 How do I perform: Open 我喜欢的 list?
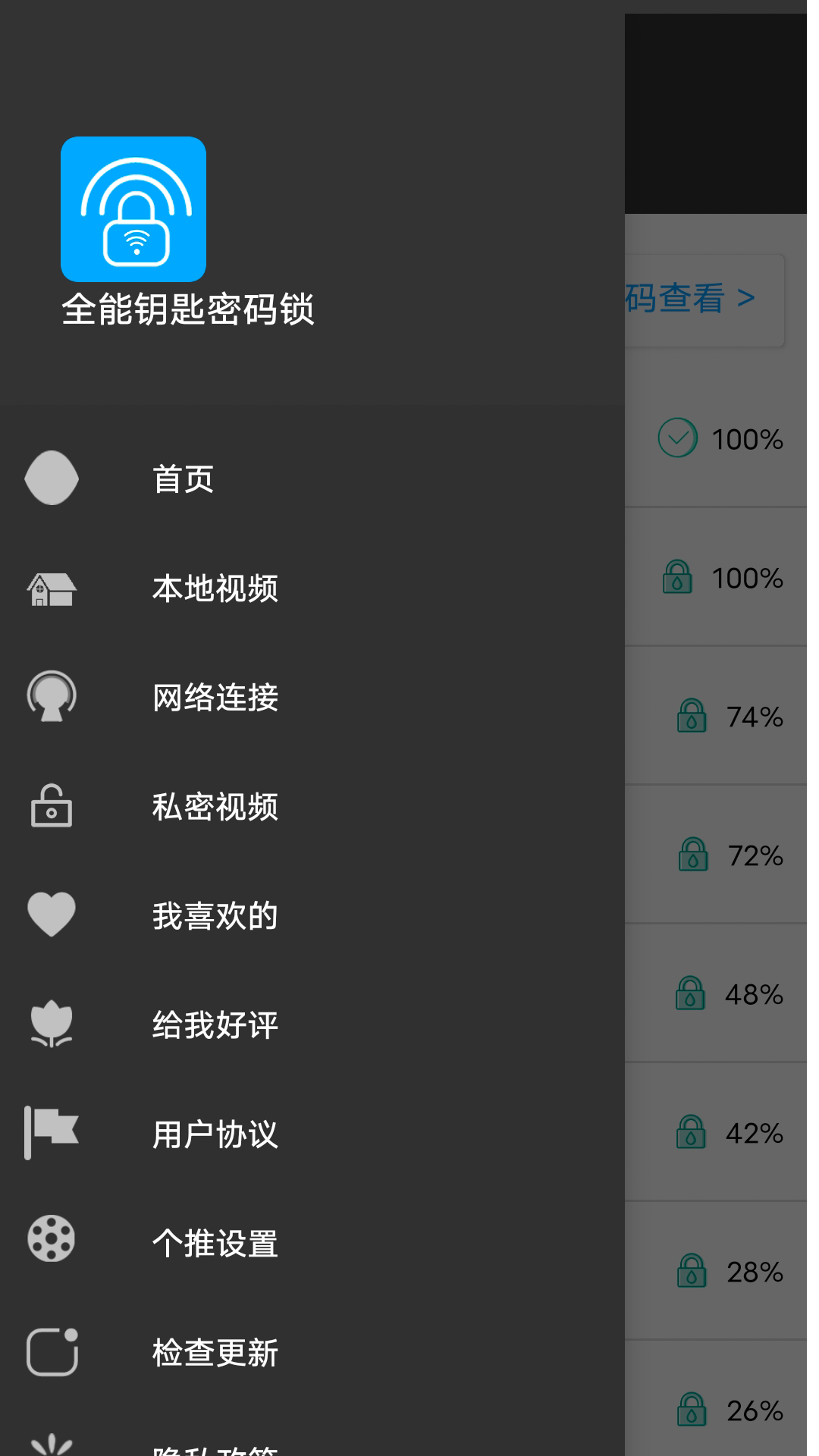pos(215,916)
